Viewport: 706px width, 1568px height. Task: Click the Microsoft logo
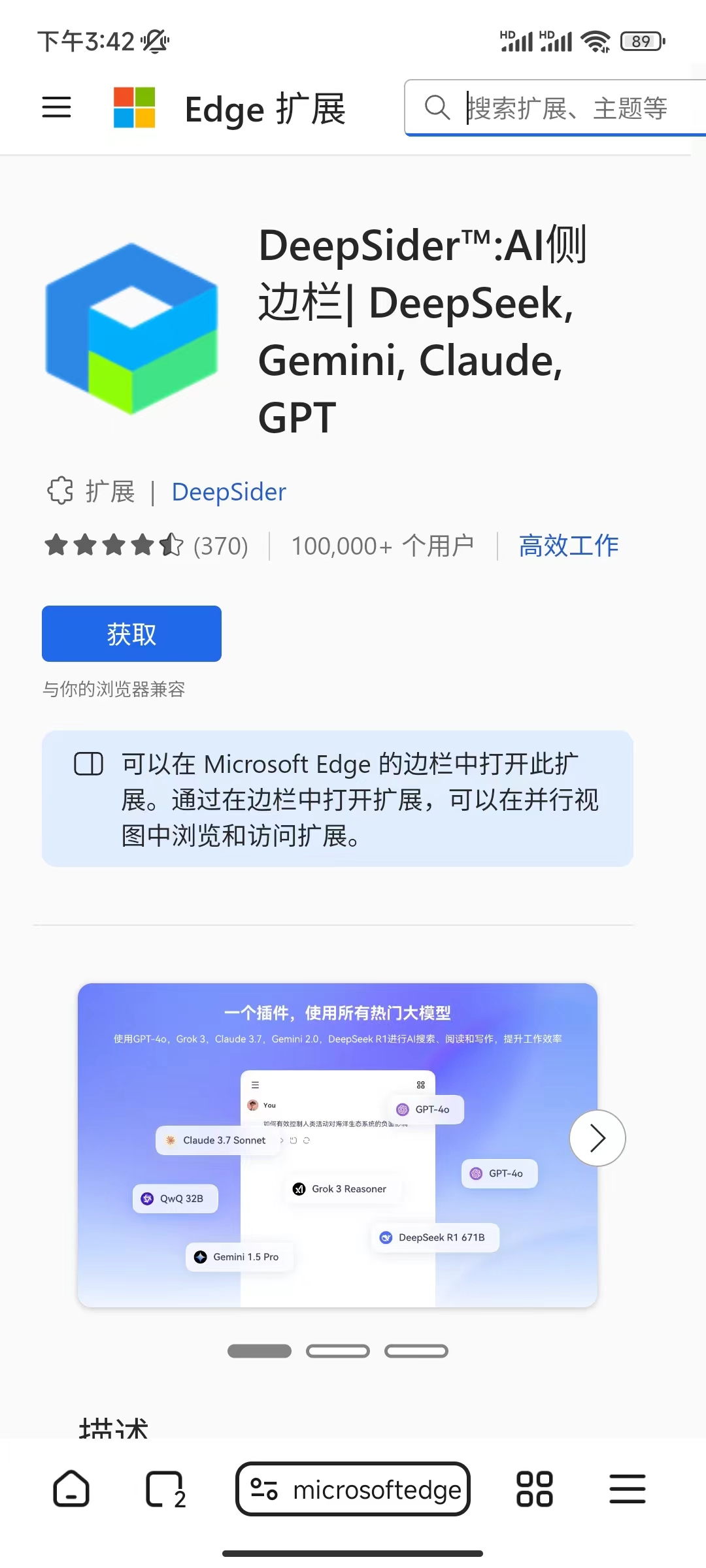click(x=133, y=107)
